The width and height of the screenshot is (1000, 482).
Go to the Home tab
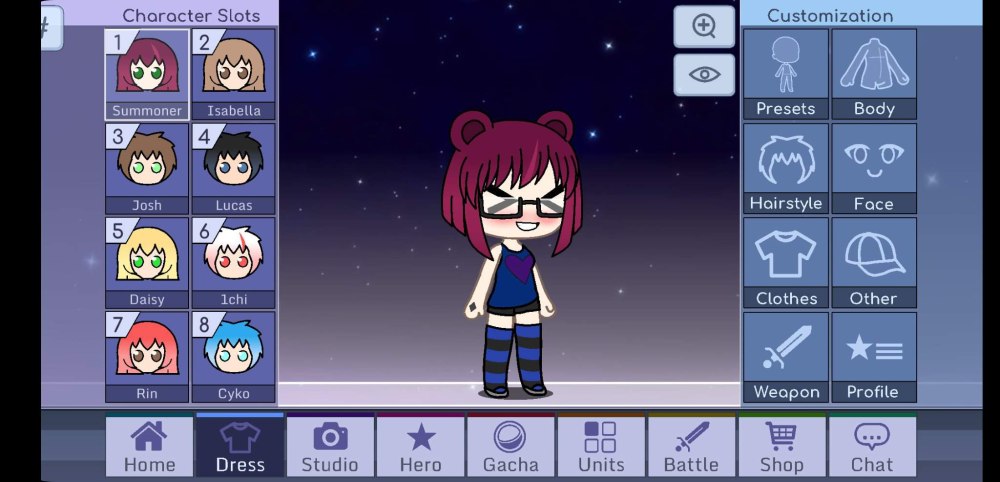[x=149, y=447]
